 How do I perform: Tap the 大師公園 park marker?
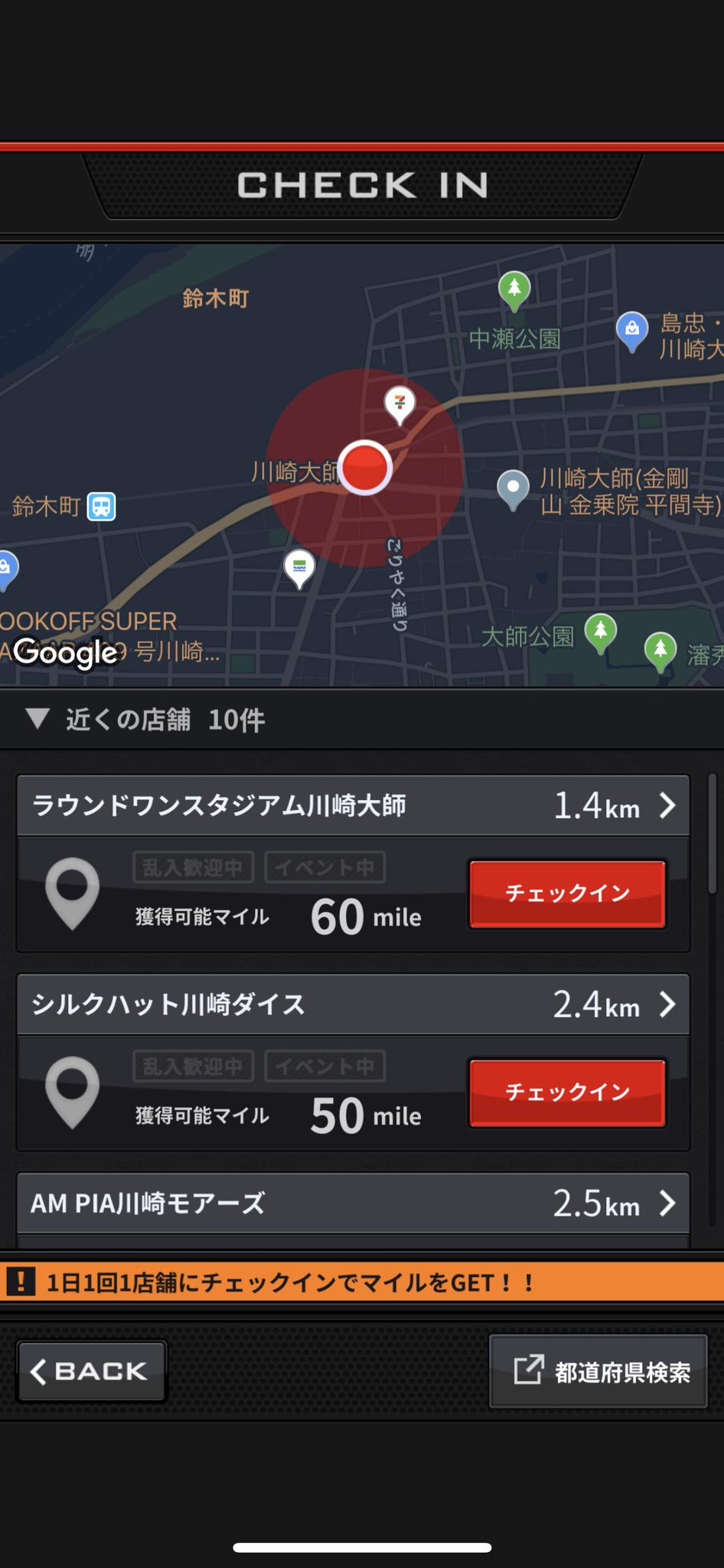601,632
